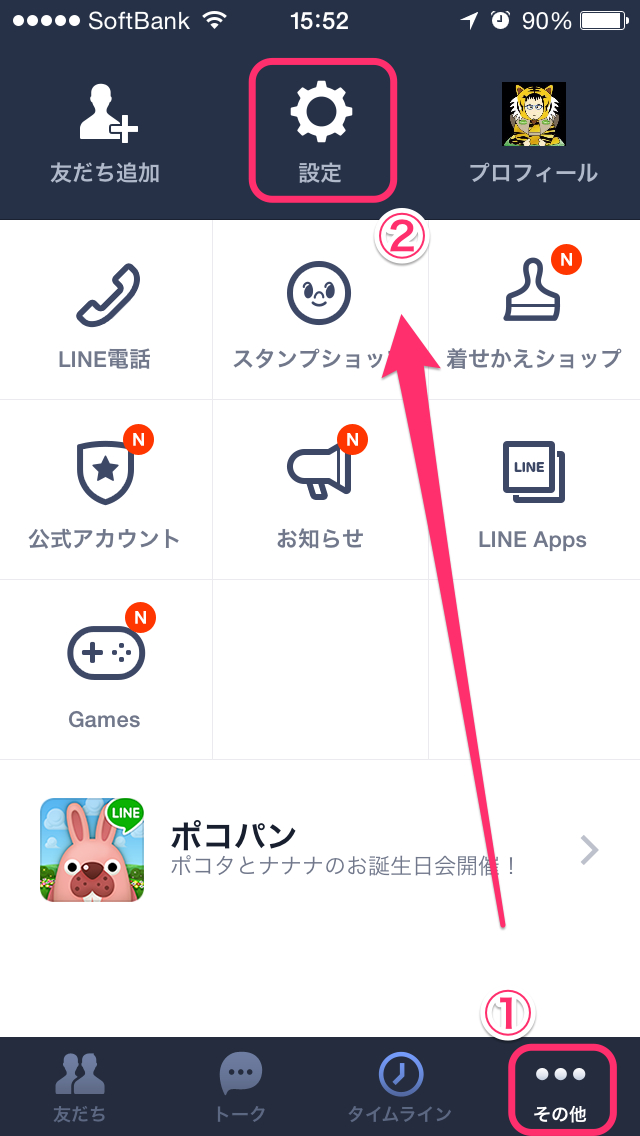
Task: Open 友だち追加 to add friends
Action: coord(105,133)
